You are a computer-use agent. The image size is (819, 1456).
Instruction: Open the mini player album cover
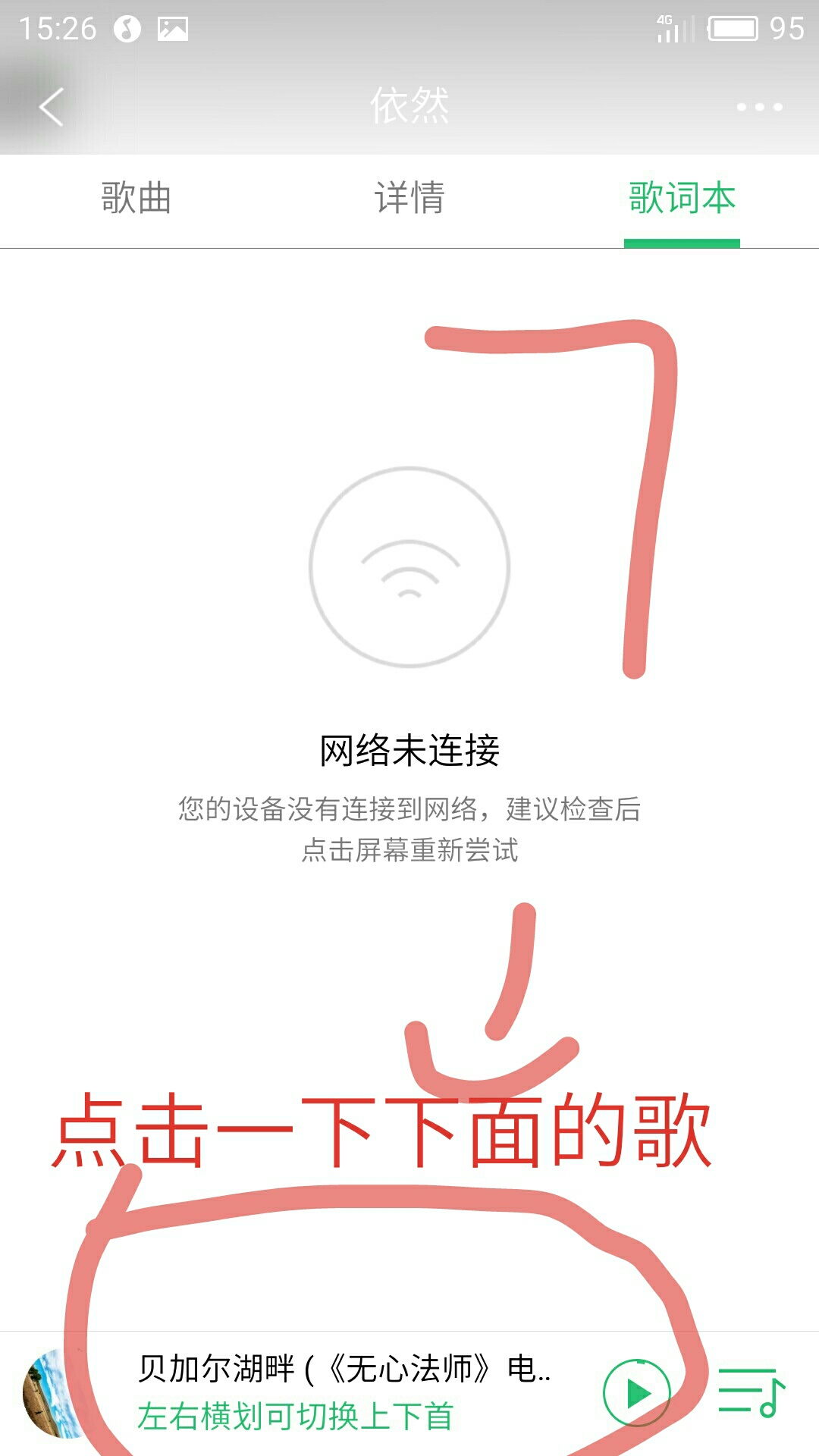point(55,1394)
